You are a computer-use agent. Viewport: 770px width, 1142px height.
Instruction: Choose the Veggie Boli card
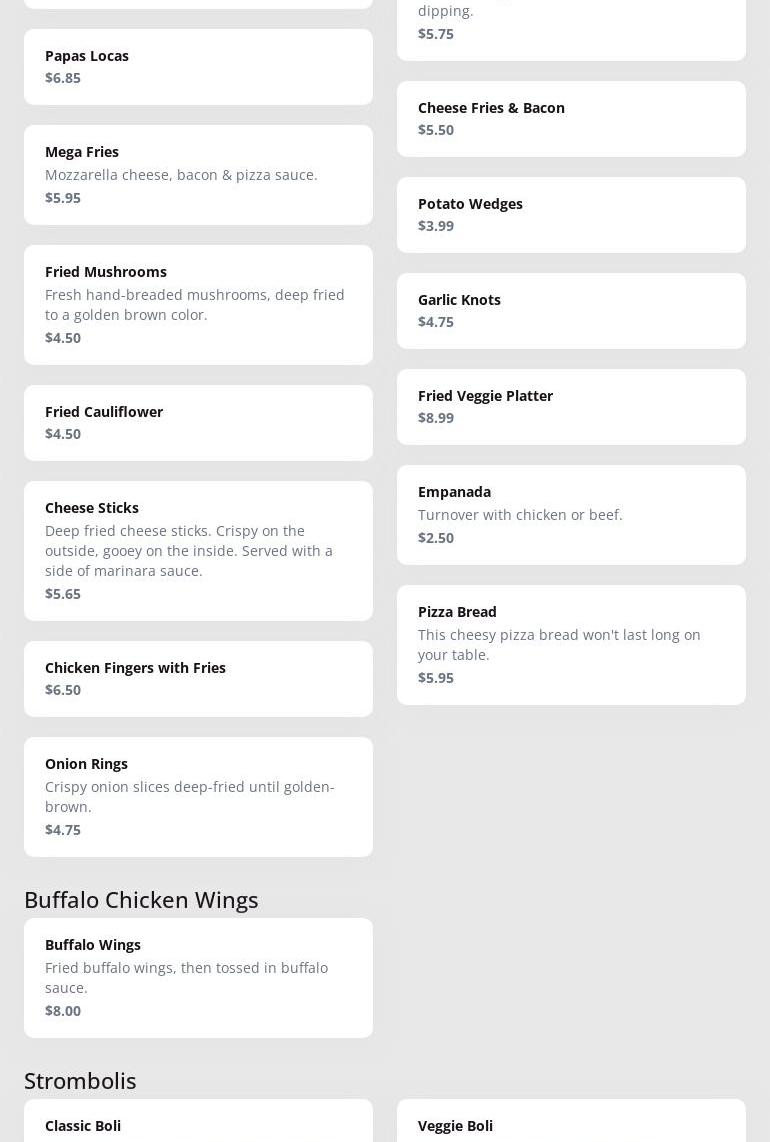pyautogui.click(x=571, y=1124)
